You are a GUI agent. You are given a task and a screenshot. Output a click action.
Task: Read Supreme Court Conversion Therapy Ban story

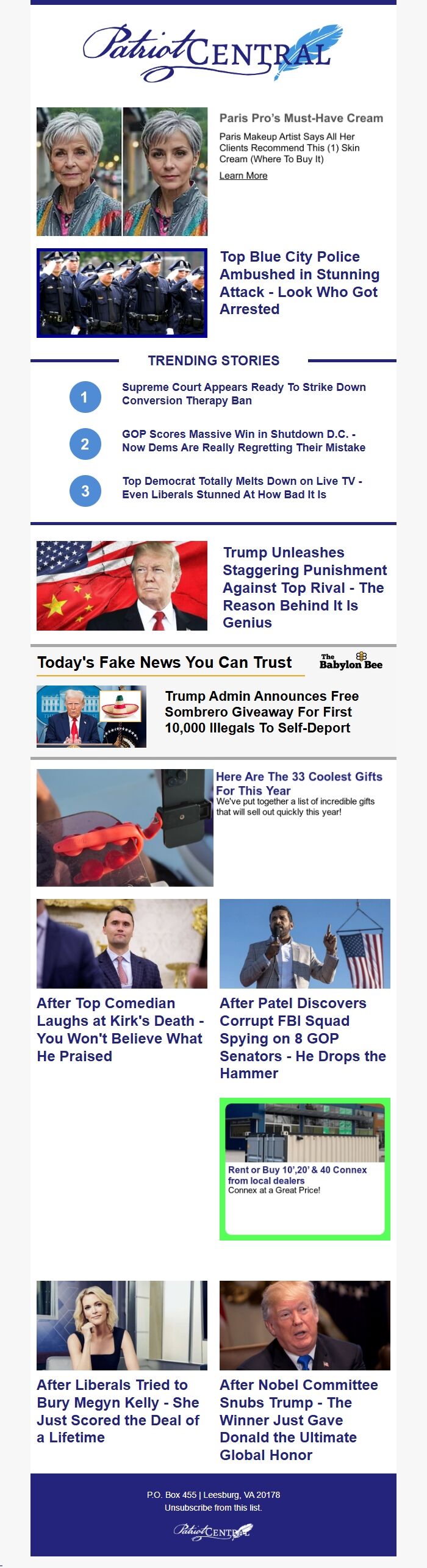pyautogui.click(x=243, y=394)
